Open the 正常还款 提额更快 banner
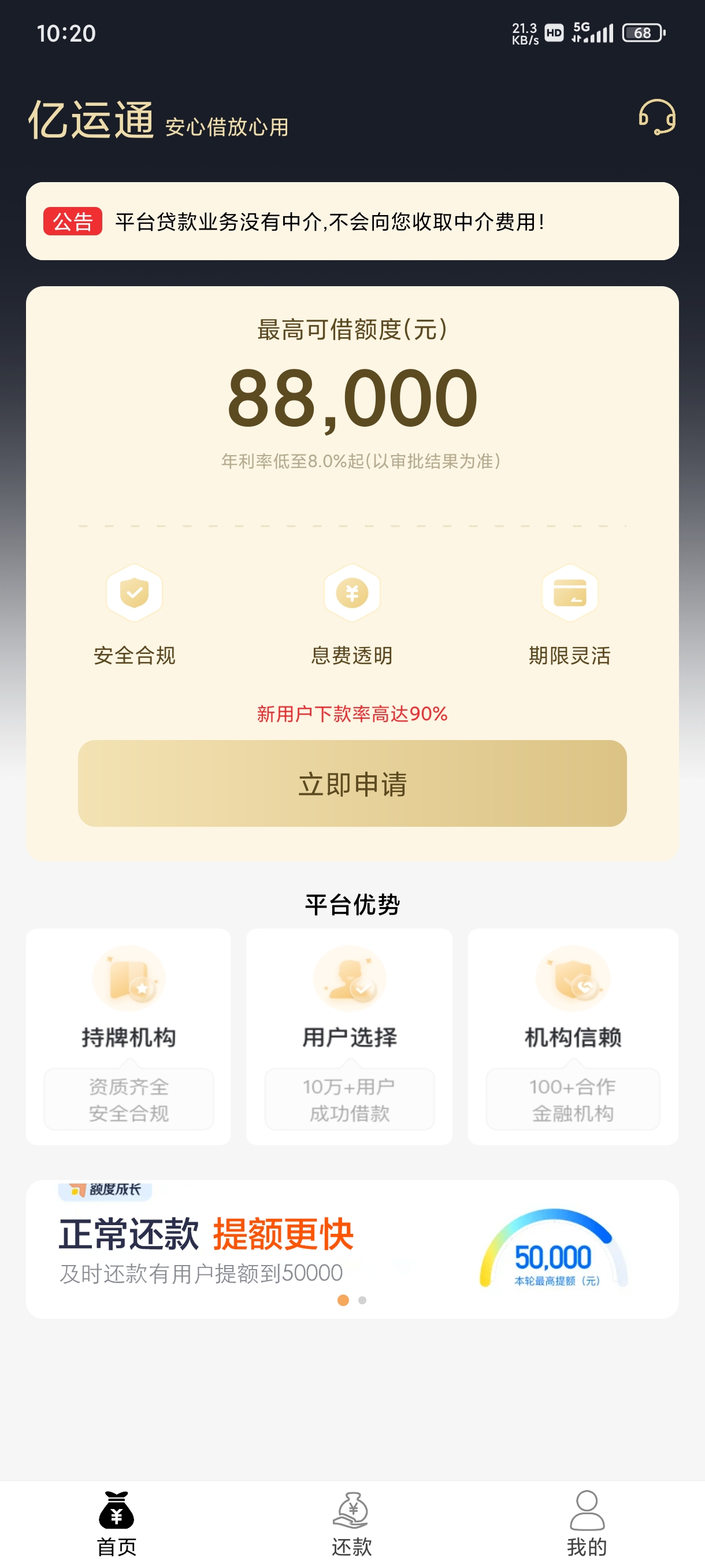705x1568 pixels. [x=352, y=1249]
